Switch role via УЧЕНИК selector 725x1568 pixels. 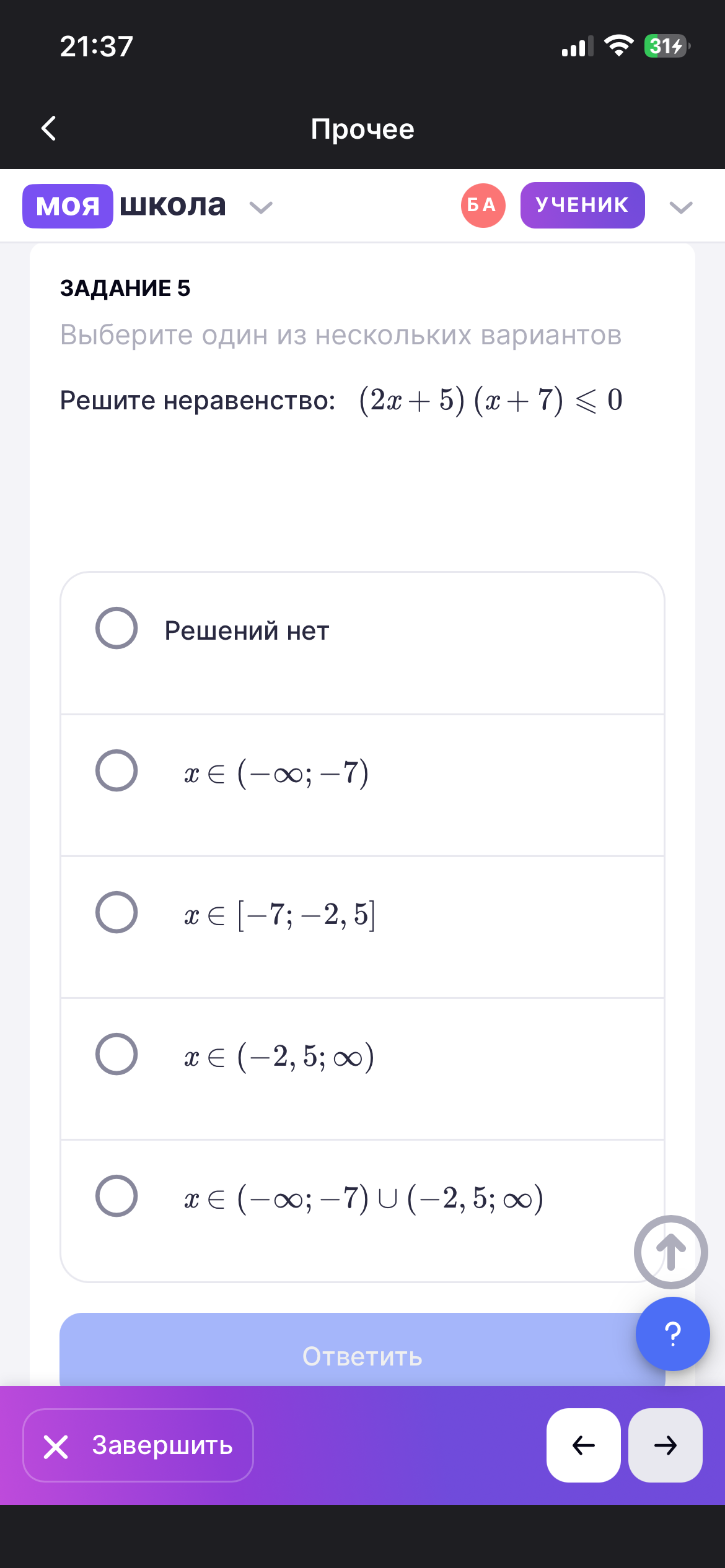(x=581, y=205)
